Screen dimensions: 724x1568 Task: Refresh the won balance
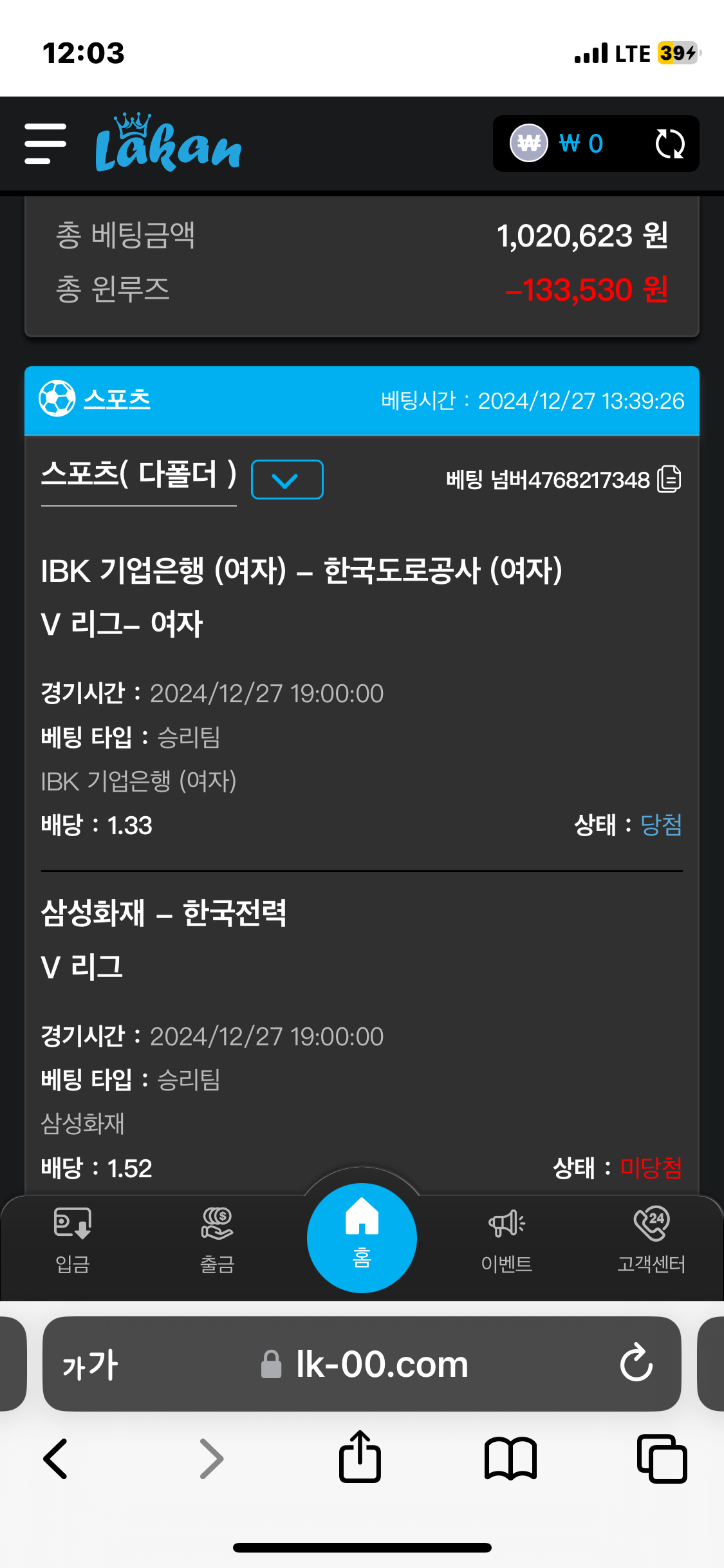pos(669,144)
